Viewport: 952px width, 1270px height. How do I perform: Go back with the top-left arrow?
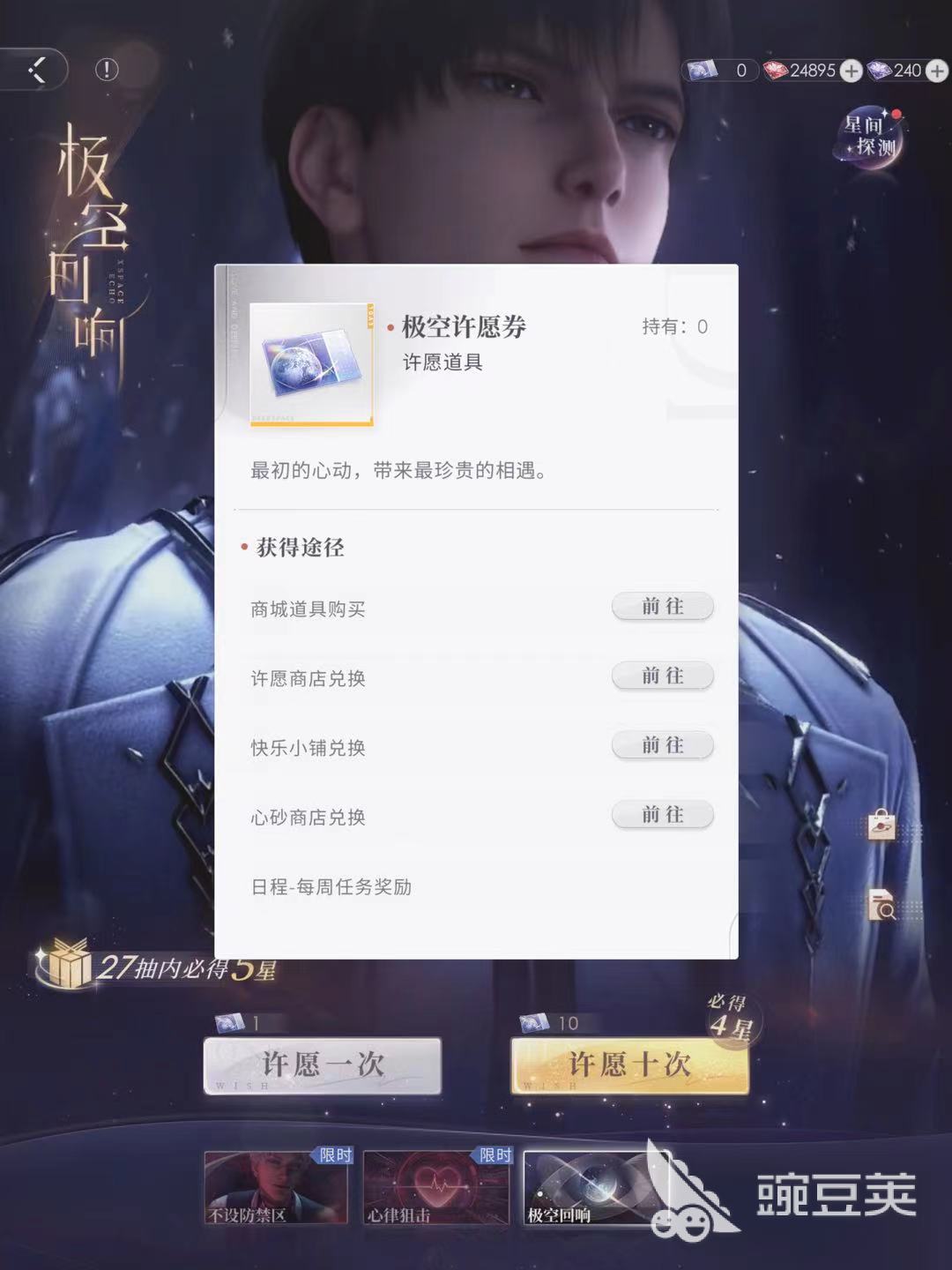click(x=37, y=70)
